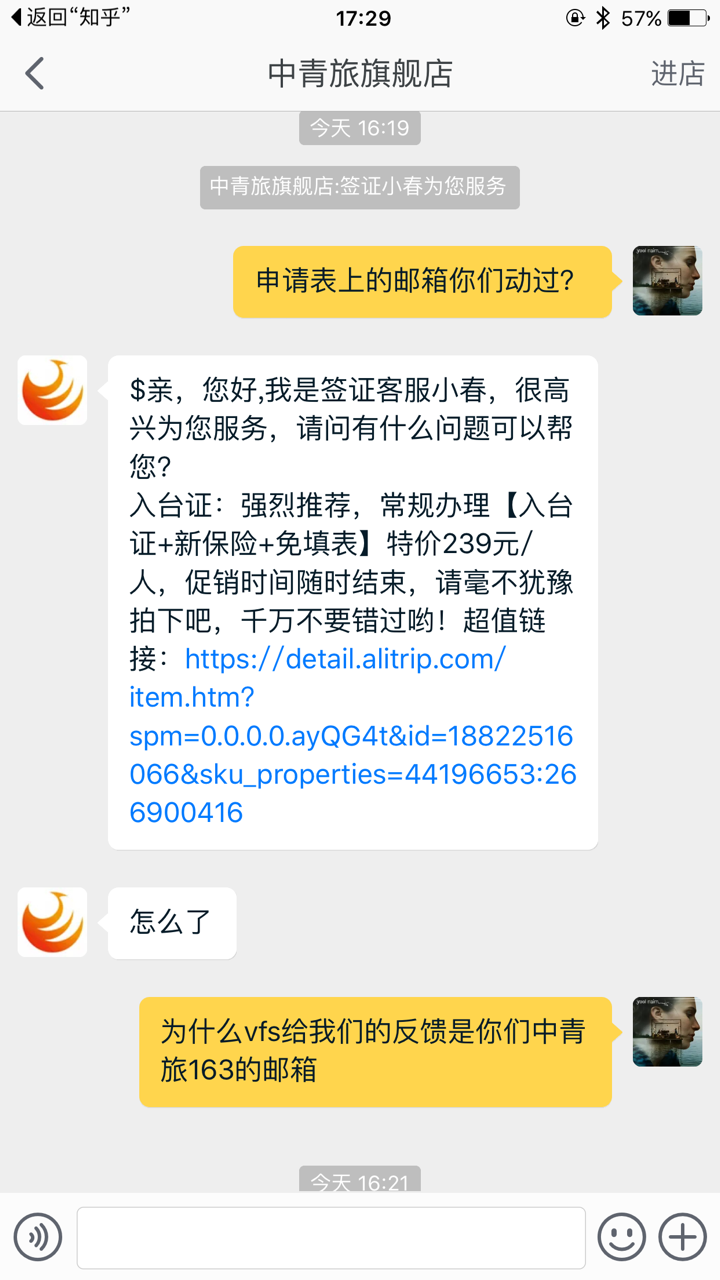
Task: Tap the 怎么了 message bubble
Action: point(172,922)
